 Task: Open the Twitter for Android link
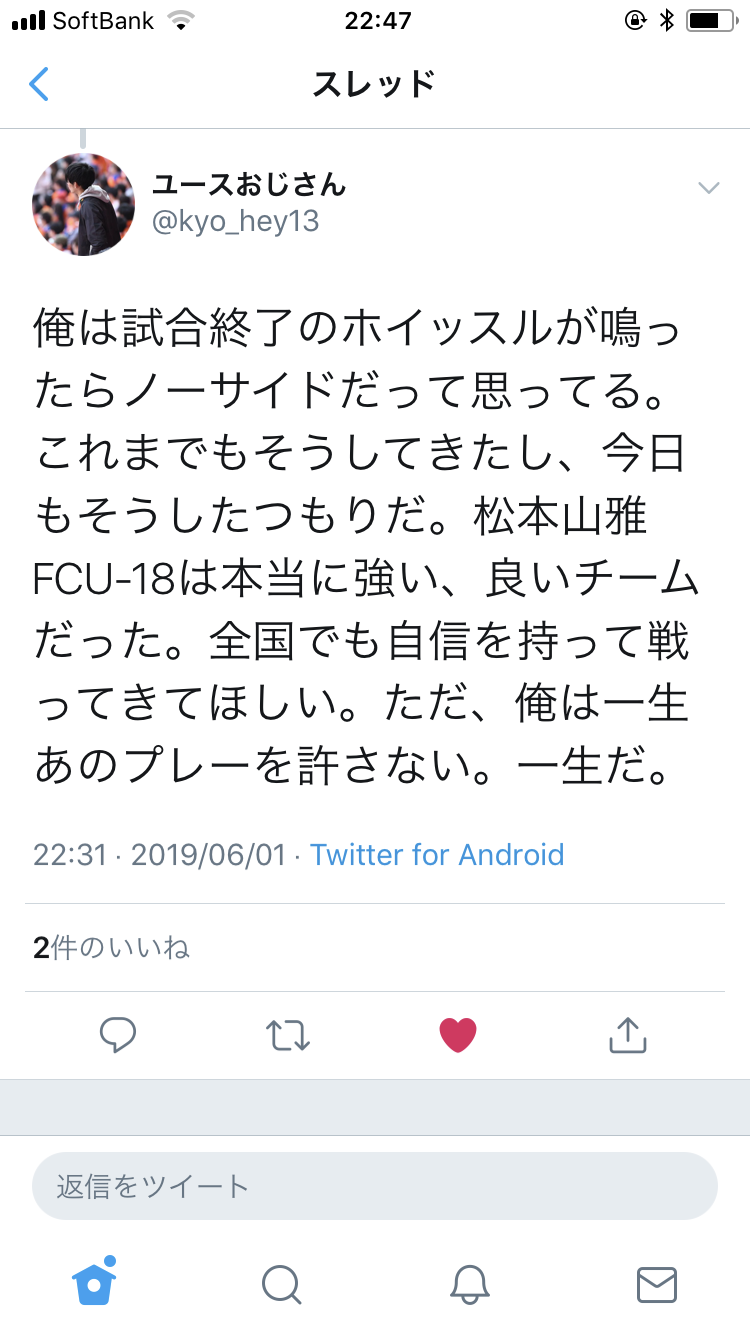437,855
